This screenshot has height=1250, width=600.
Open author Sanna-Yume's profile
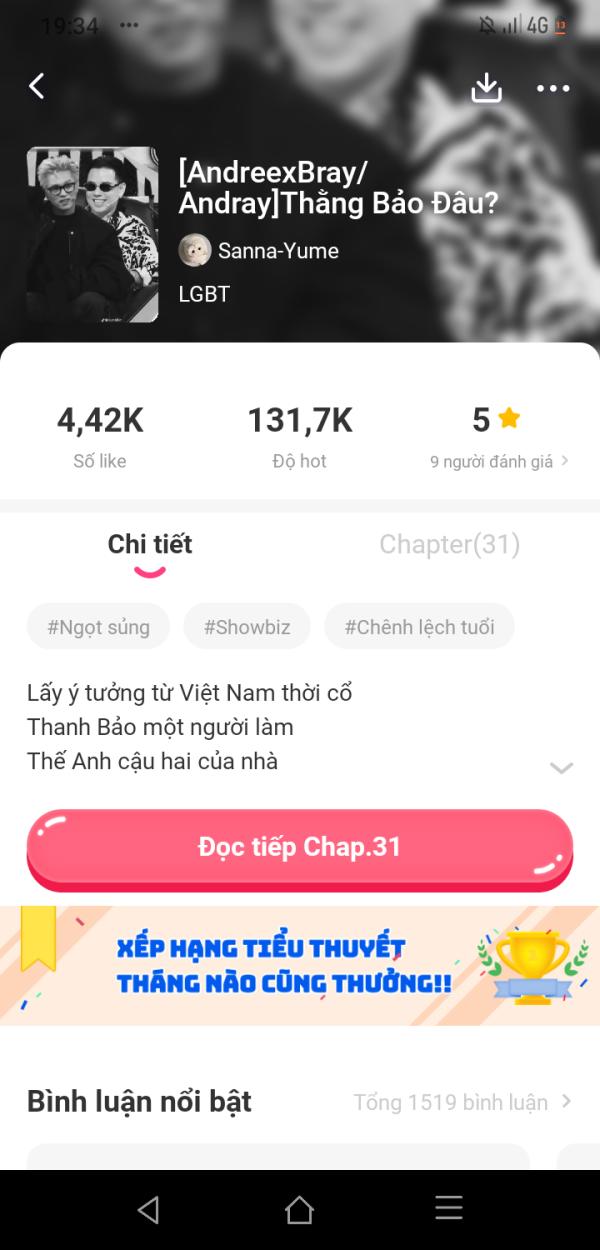coord(260,250)
